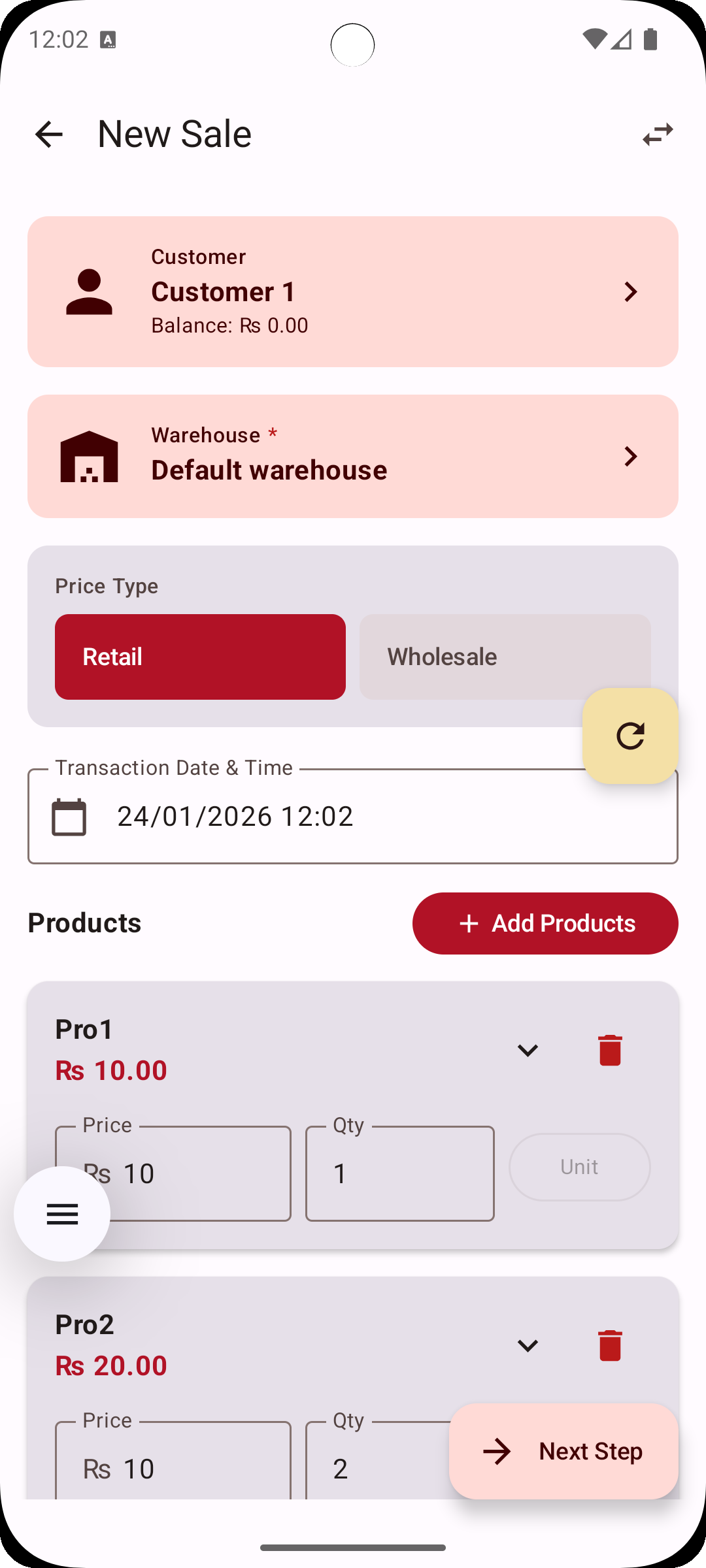Click the back arrow to leave New Sale

[x=49, y=134]
